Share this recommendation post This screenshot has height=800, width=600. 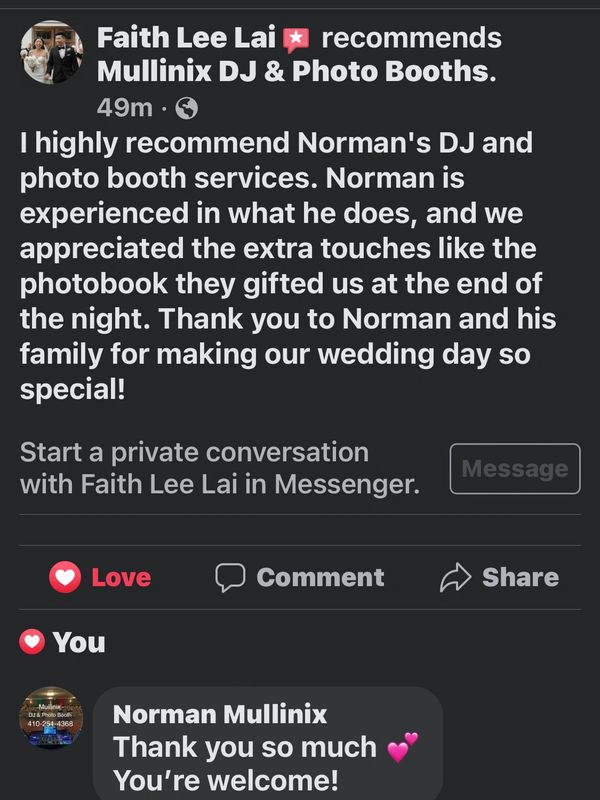coord(499,577)
